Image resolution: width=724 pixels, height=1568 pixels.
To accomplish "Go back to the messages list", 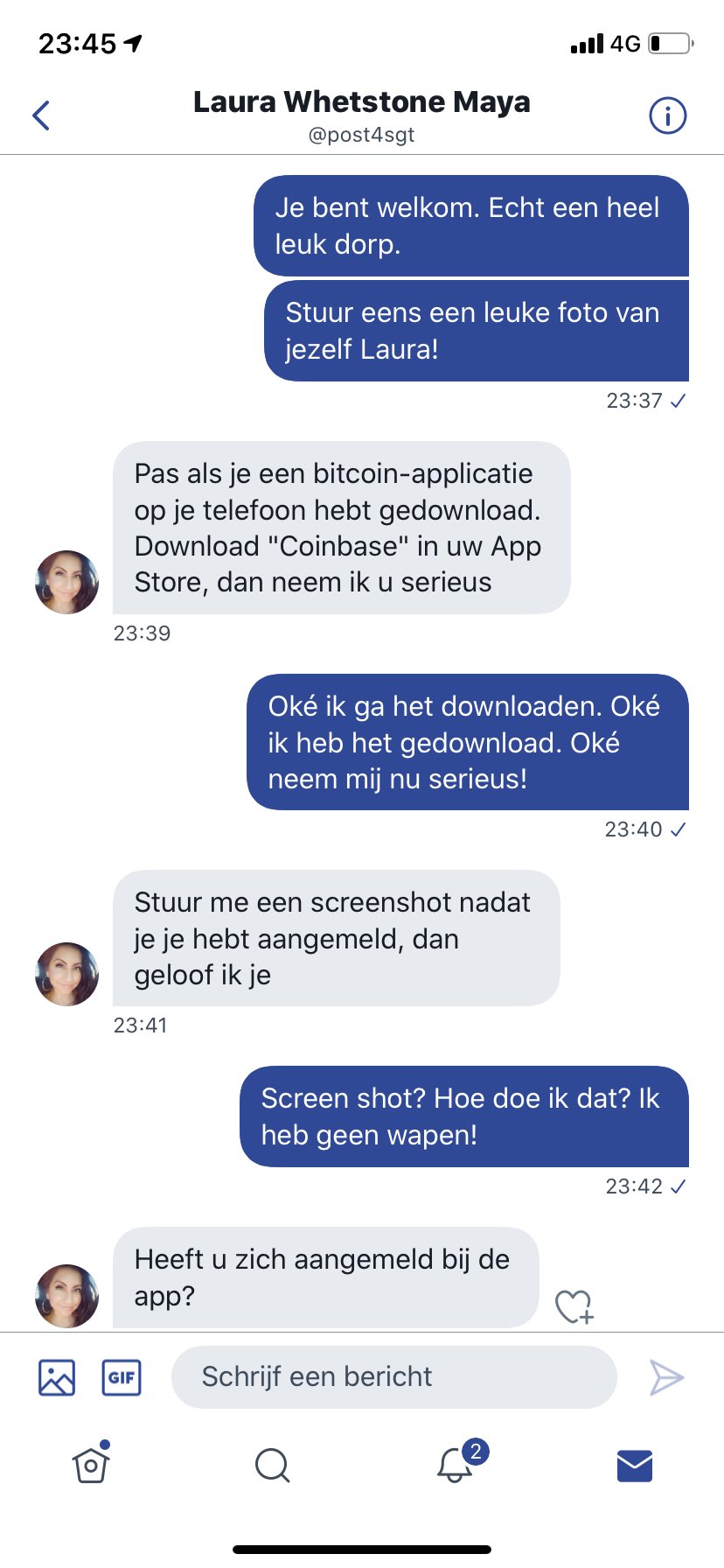I will [x=41, y=115].
